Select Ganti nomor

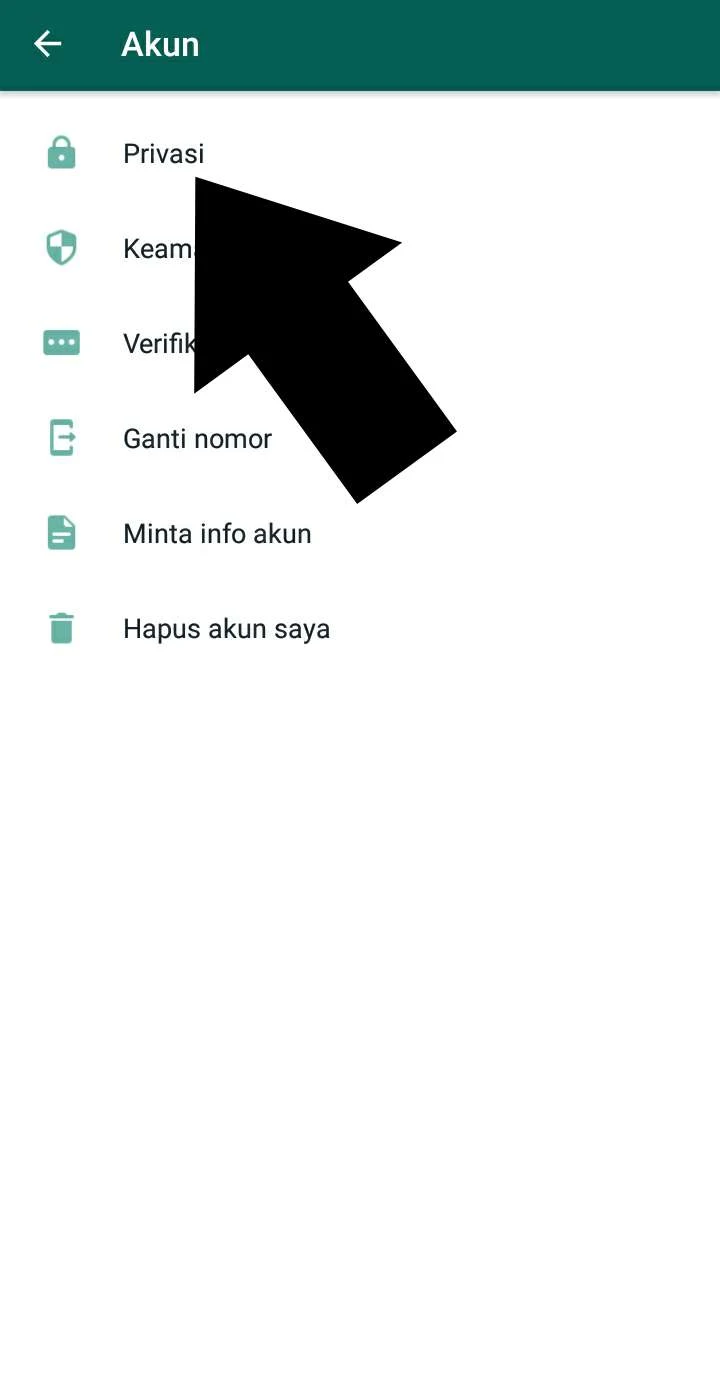[197, 438]
